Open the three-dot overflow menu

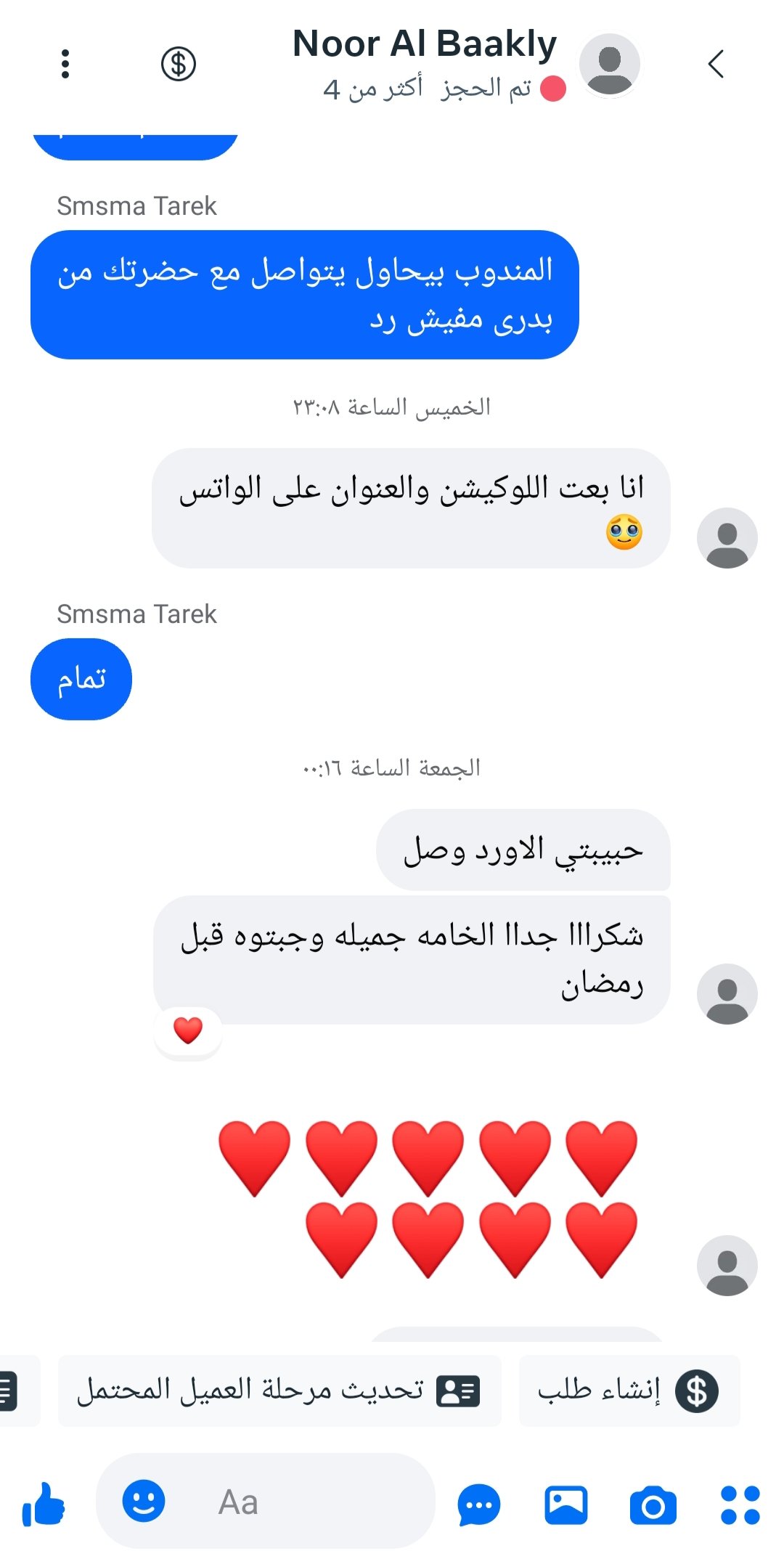65,64
